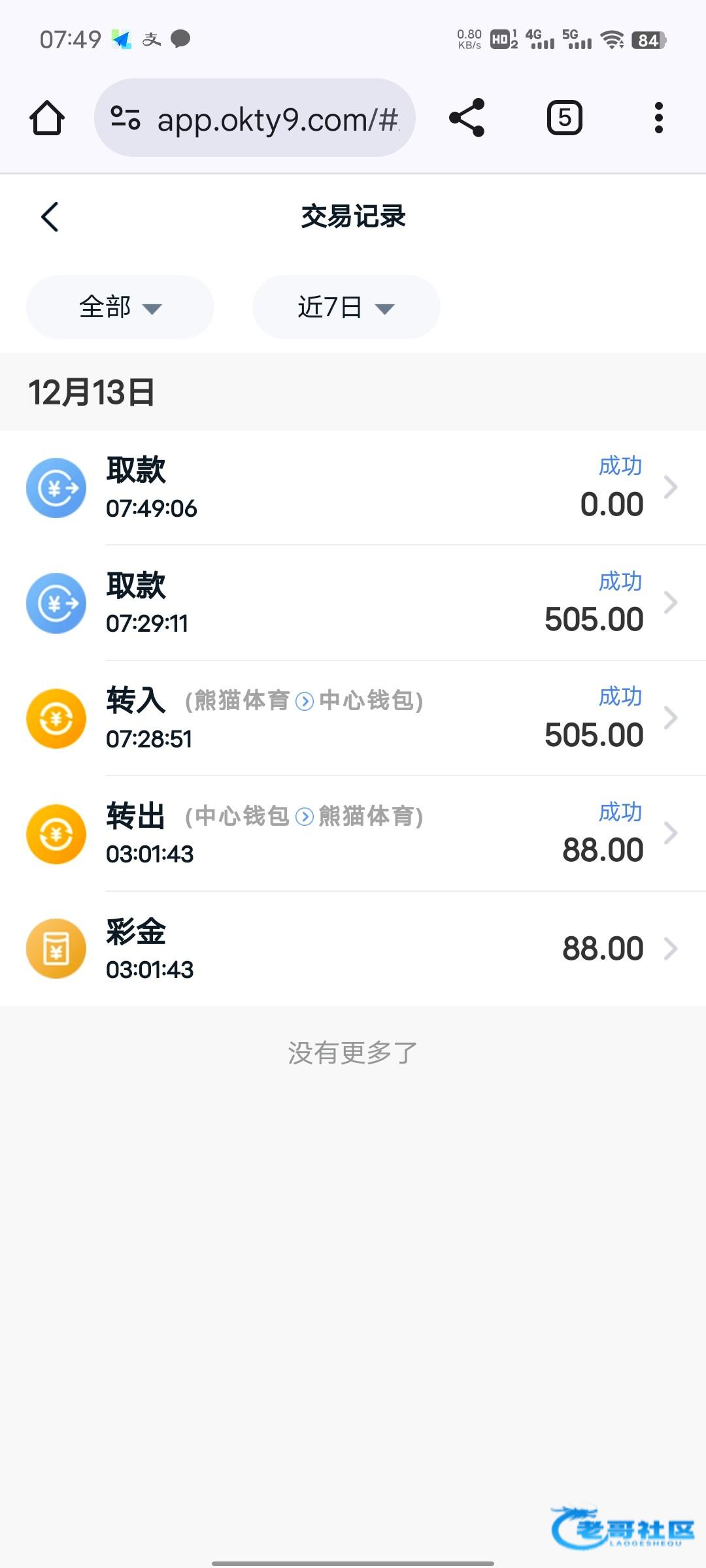This screenshot has height=1568, width=706.
Task: Open the browser tab switcher showing 5
Action: 564,118
